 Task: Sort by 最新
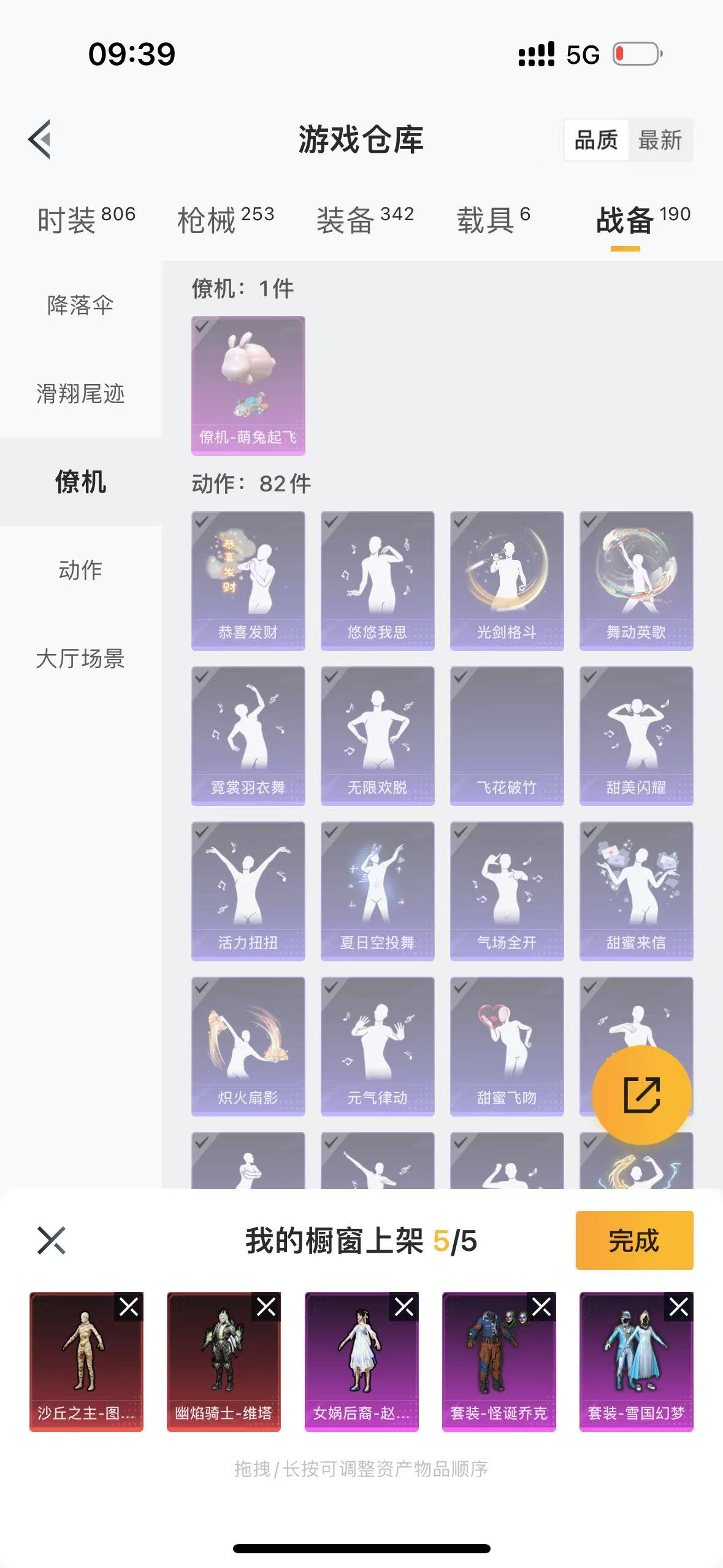[660, 140]
